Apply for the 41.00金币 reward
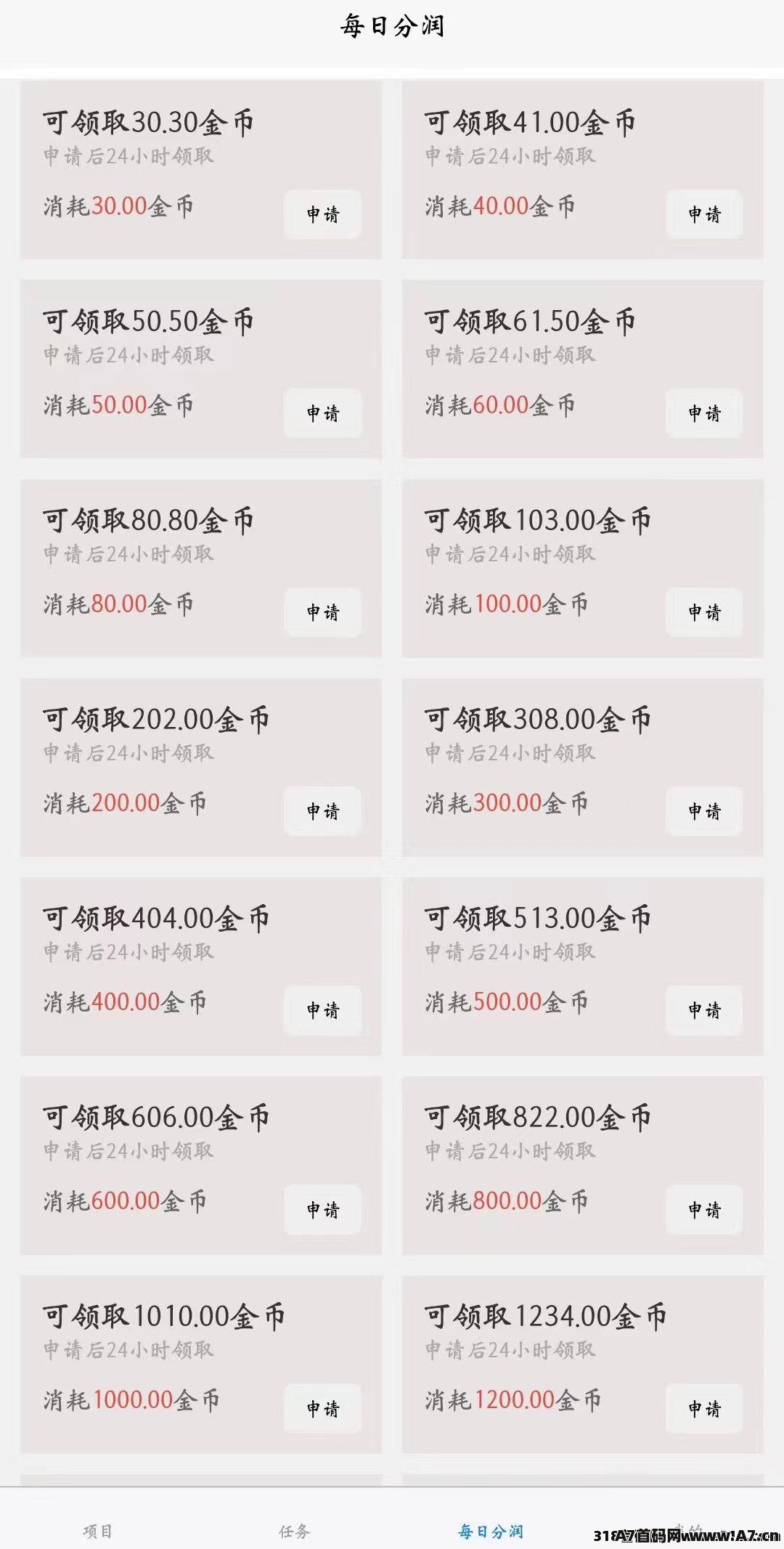The width and height of the screenshot is (784, 1549). [704, 214]
